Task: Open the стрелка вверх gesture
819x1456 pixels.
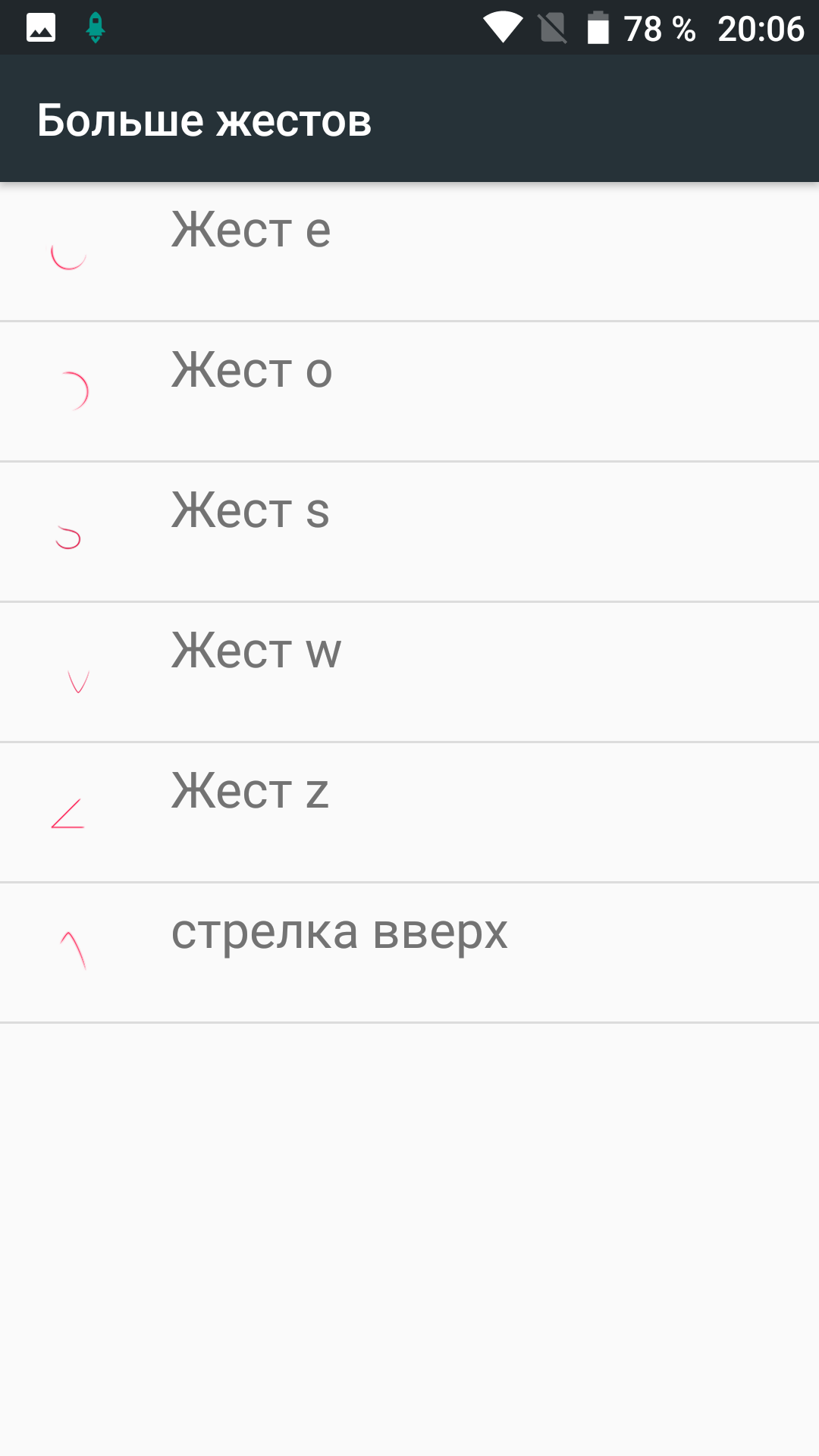Action: pyautogui.click(x=409, y=952)
